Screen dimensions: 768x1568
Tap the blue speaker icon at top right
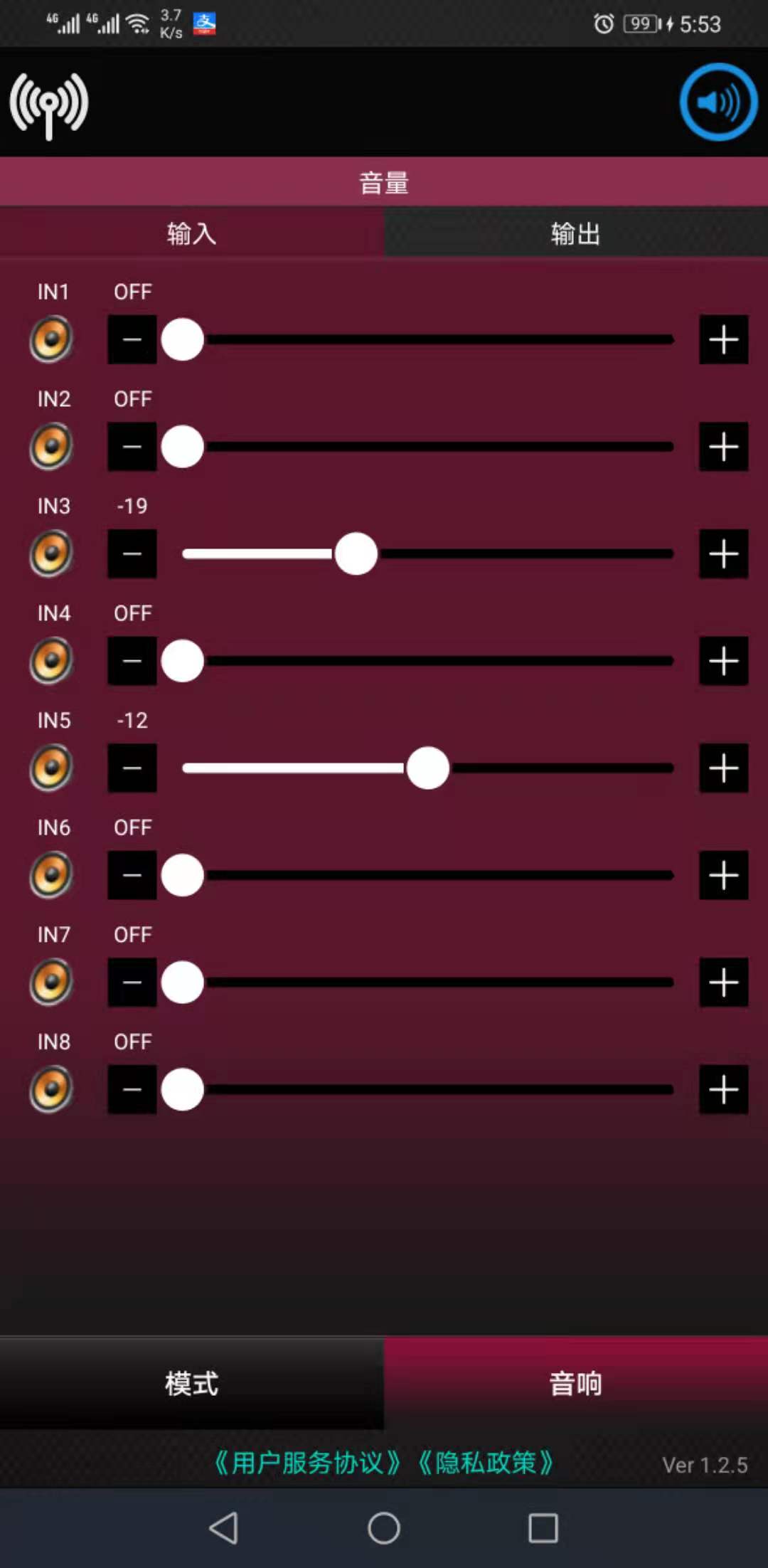tap(718, 102)
